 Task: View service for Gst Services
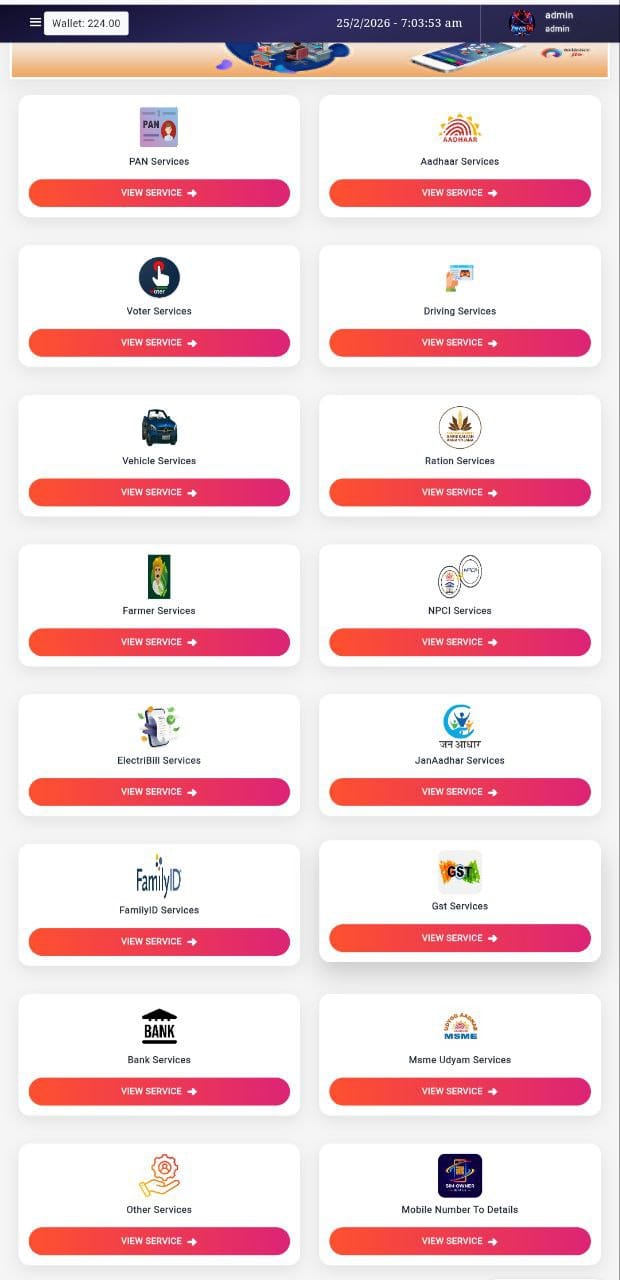tap(459, 938)
